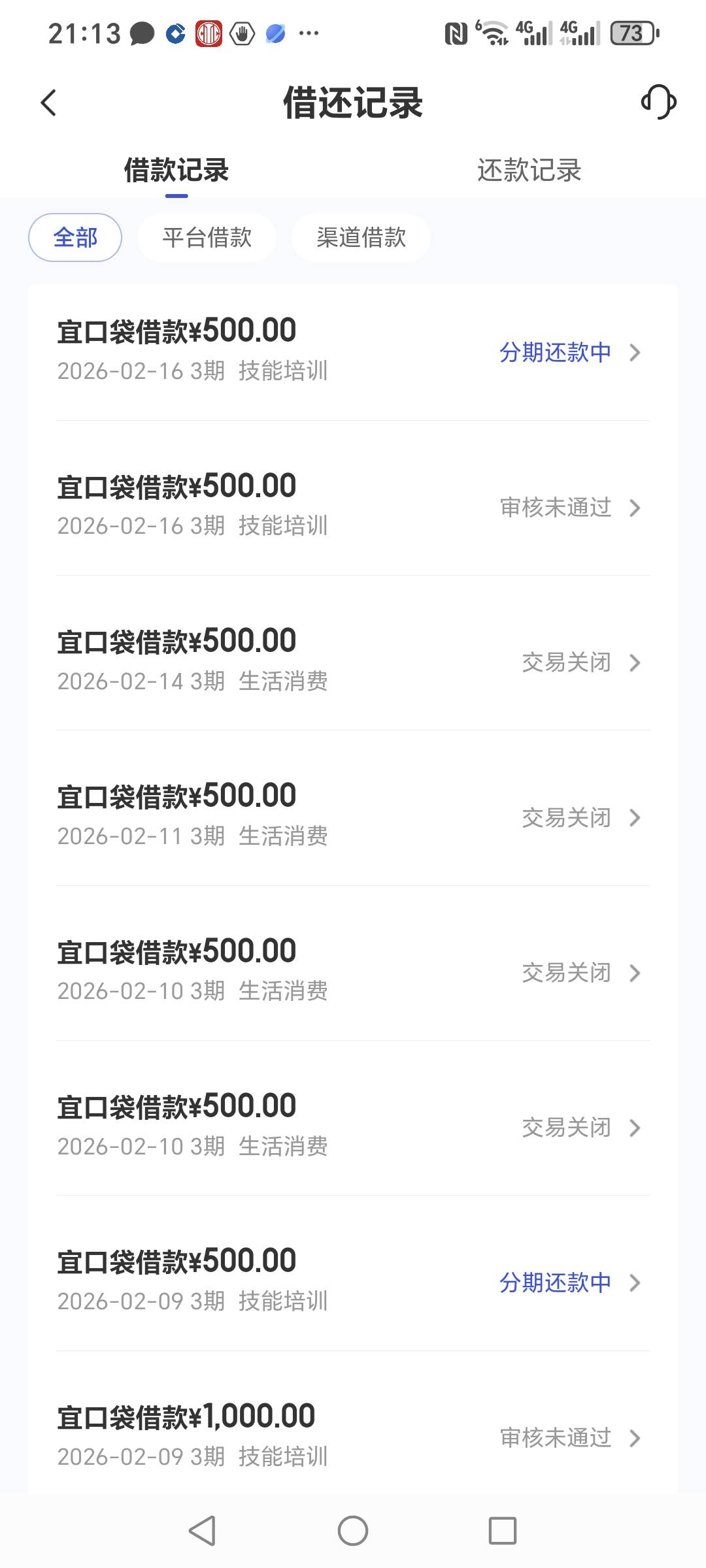Contact customer service via headset icon
Image resolution: width=706 pixels, height=1568 pixels.
(658, 102)
